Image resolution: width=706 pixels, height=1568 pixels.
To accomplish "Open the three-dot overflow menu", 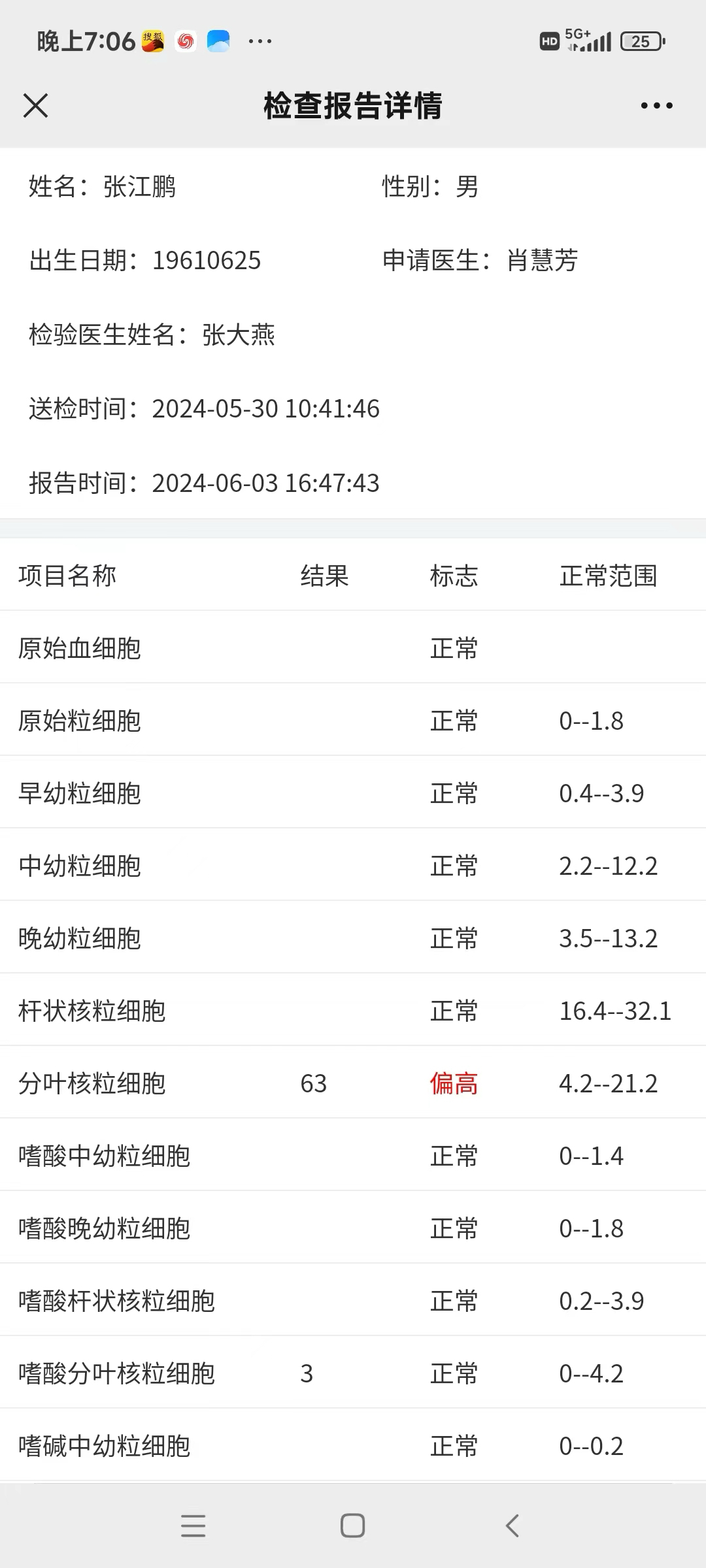I will [656, 105].
